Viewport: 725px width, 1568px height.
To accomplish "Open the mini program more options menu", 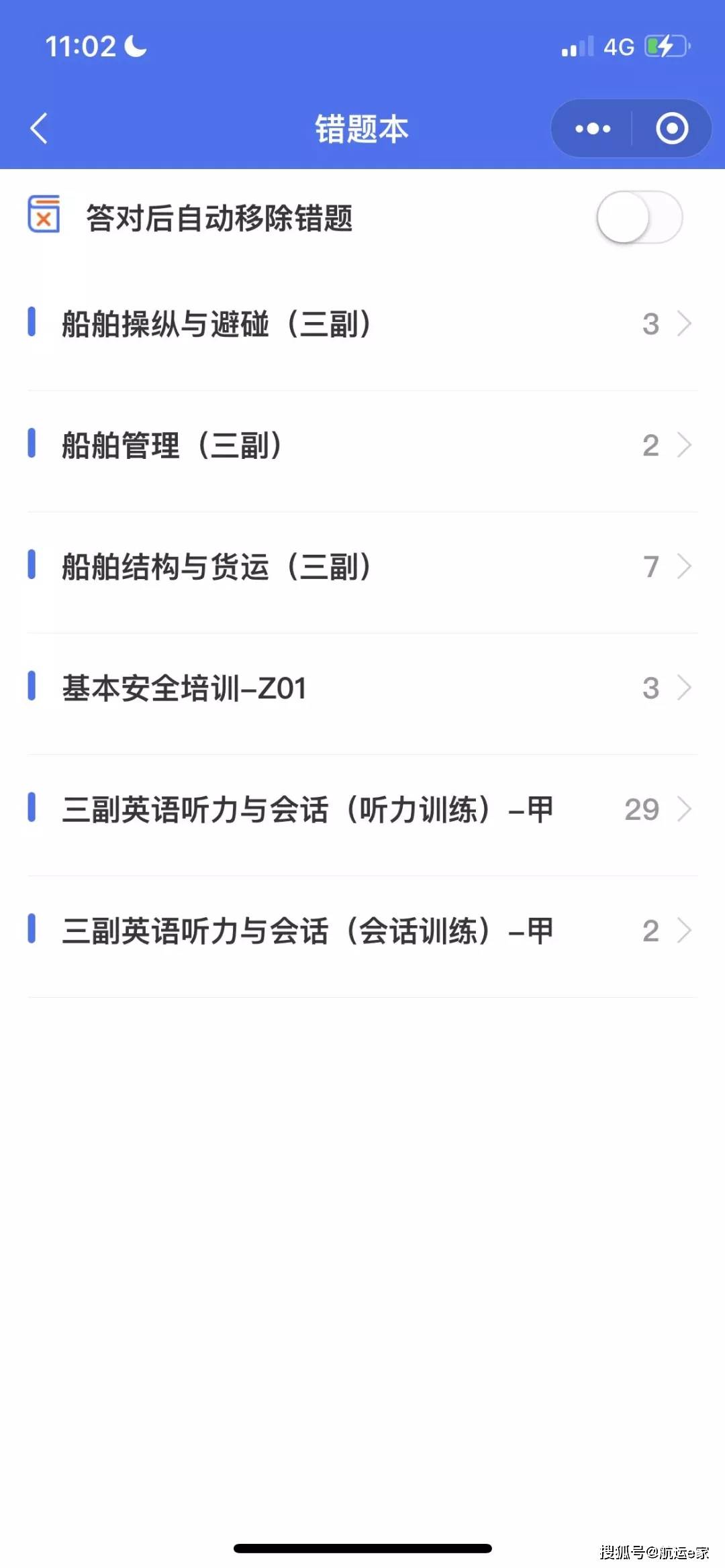I will click(x=593, y=128).
